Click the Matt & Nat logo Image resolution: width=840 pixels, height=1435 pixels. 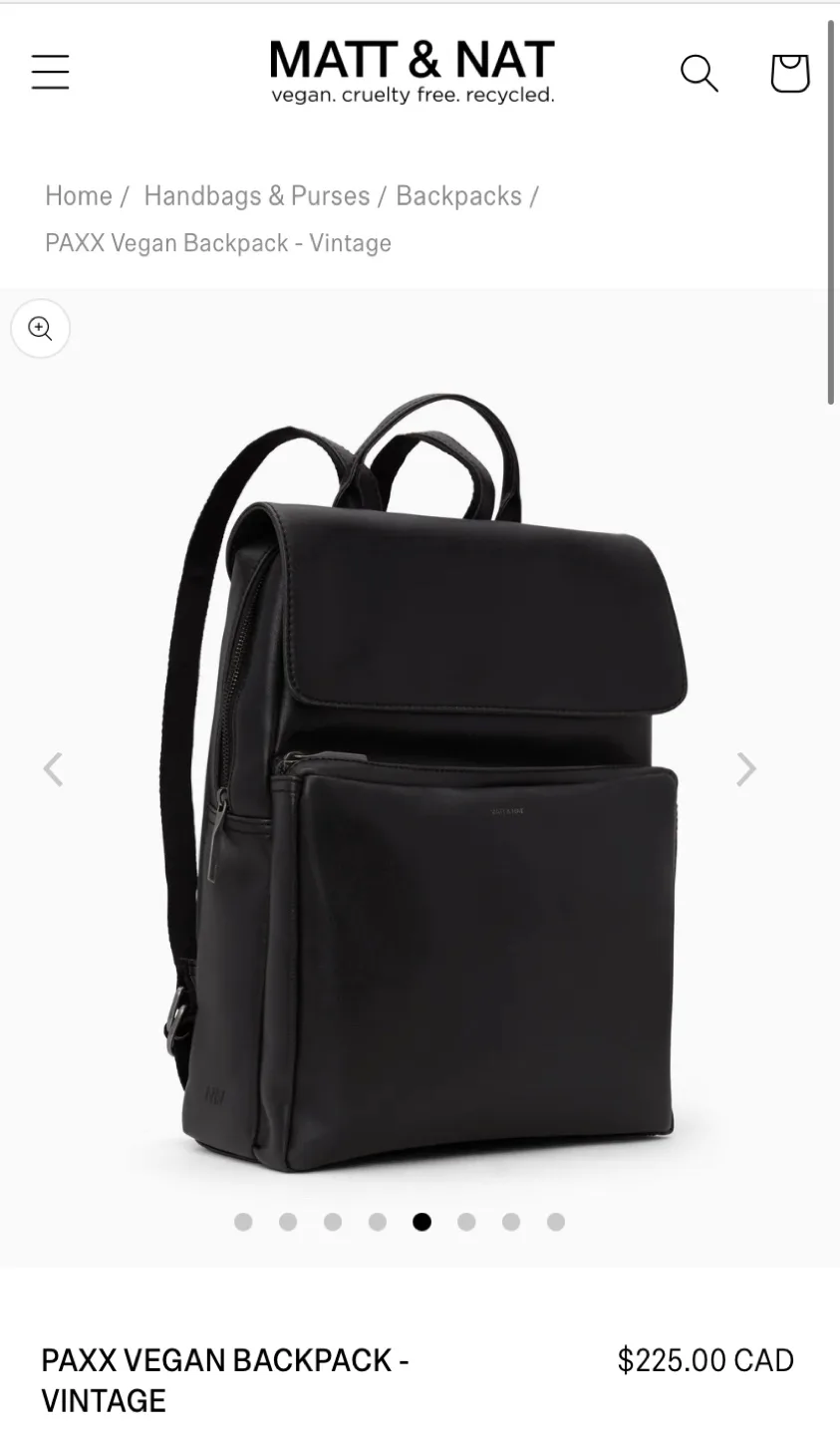point(412,70)
